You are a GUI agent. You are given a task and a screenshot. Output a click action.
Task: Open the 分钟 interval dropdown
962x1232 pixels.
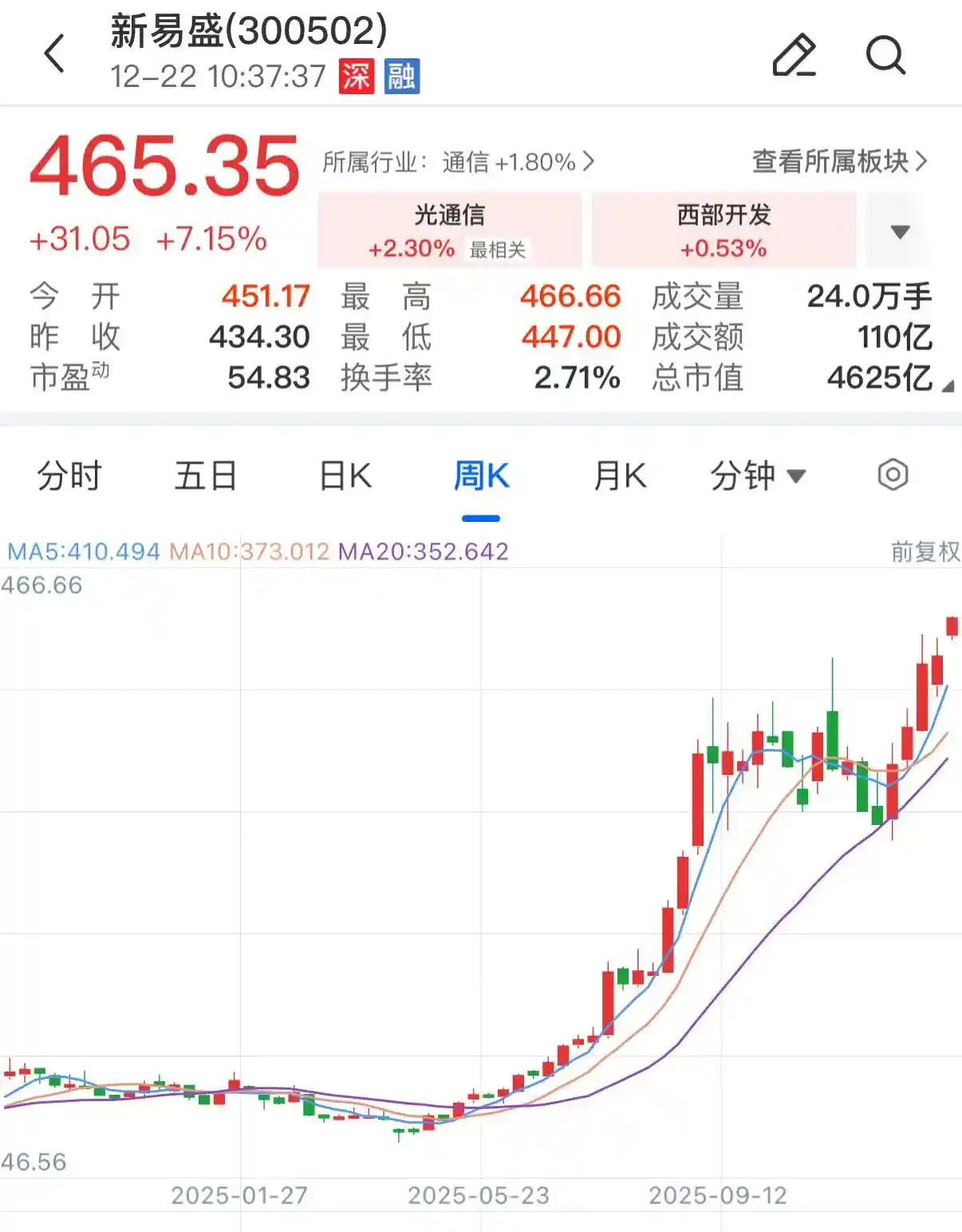click(756, 474)
